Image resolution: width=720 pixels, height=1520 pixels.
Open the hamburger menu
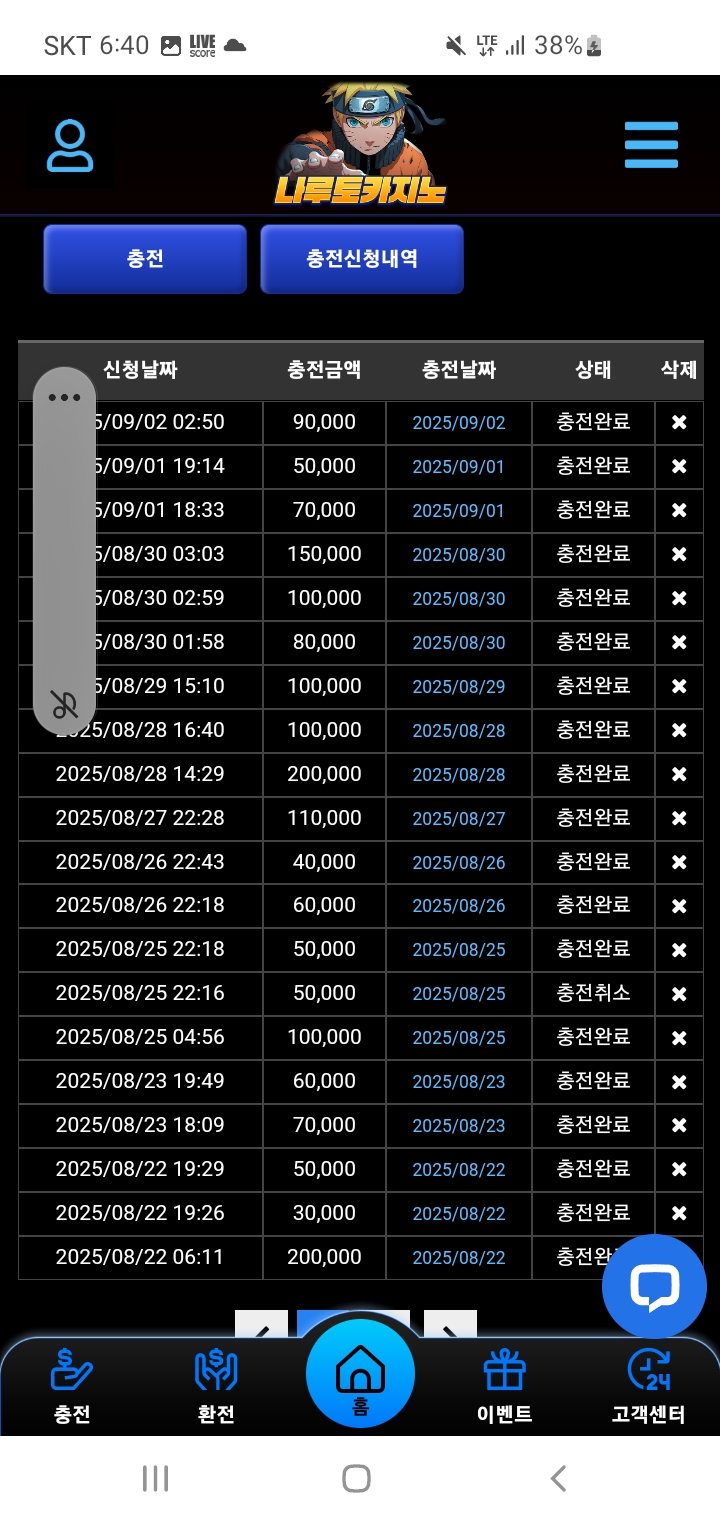(x=651, y=146)
